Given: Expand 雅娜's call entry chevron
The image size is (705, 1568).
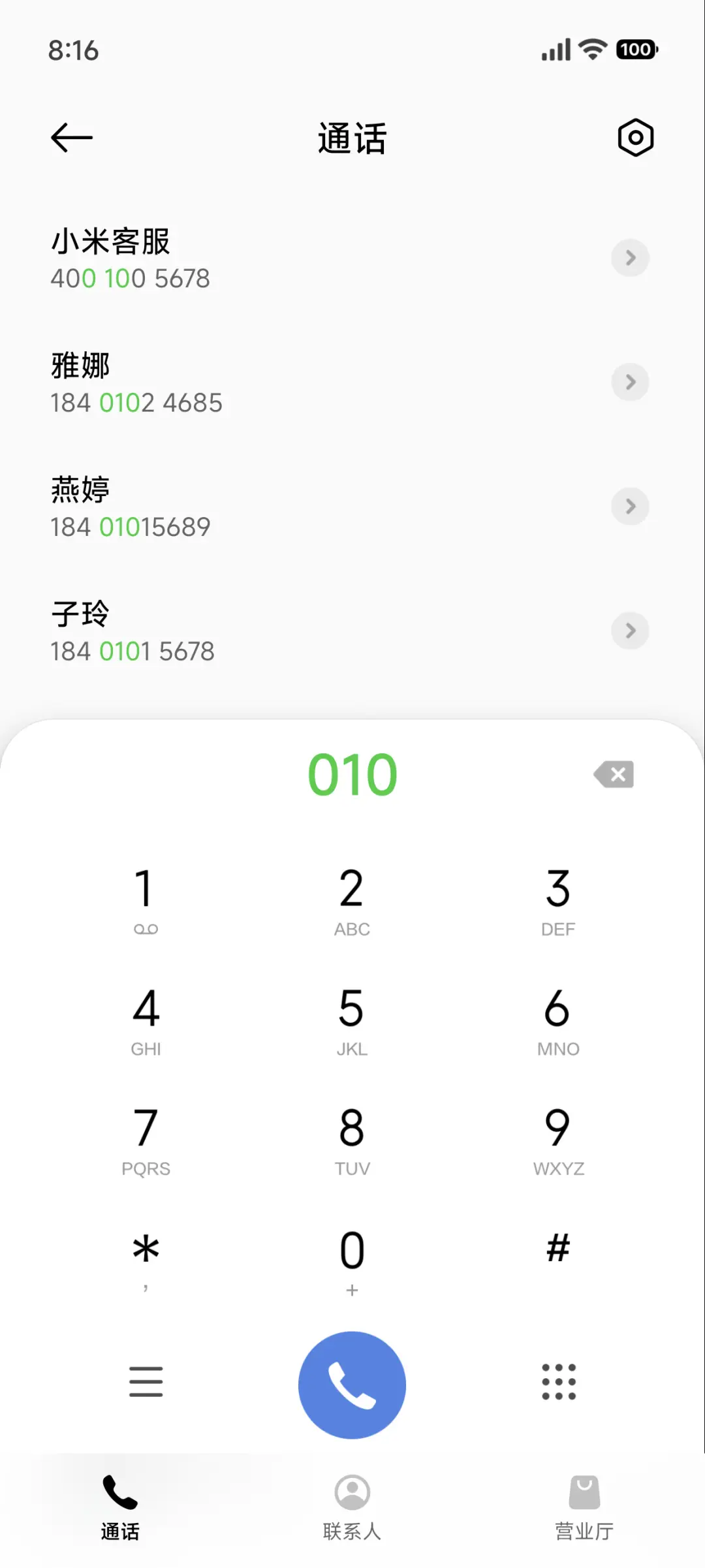Looking at the screenshot, I should (x=630, y=383).
